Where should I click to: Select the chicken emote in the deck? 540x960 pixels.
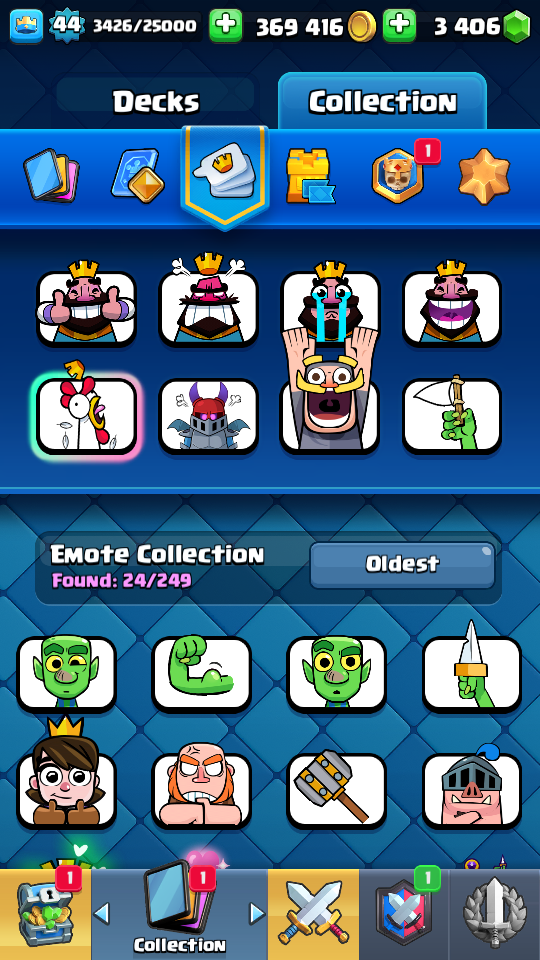coord(86,416)
